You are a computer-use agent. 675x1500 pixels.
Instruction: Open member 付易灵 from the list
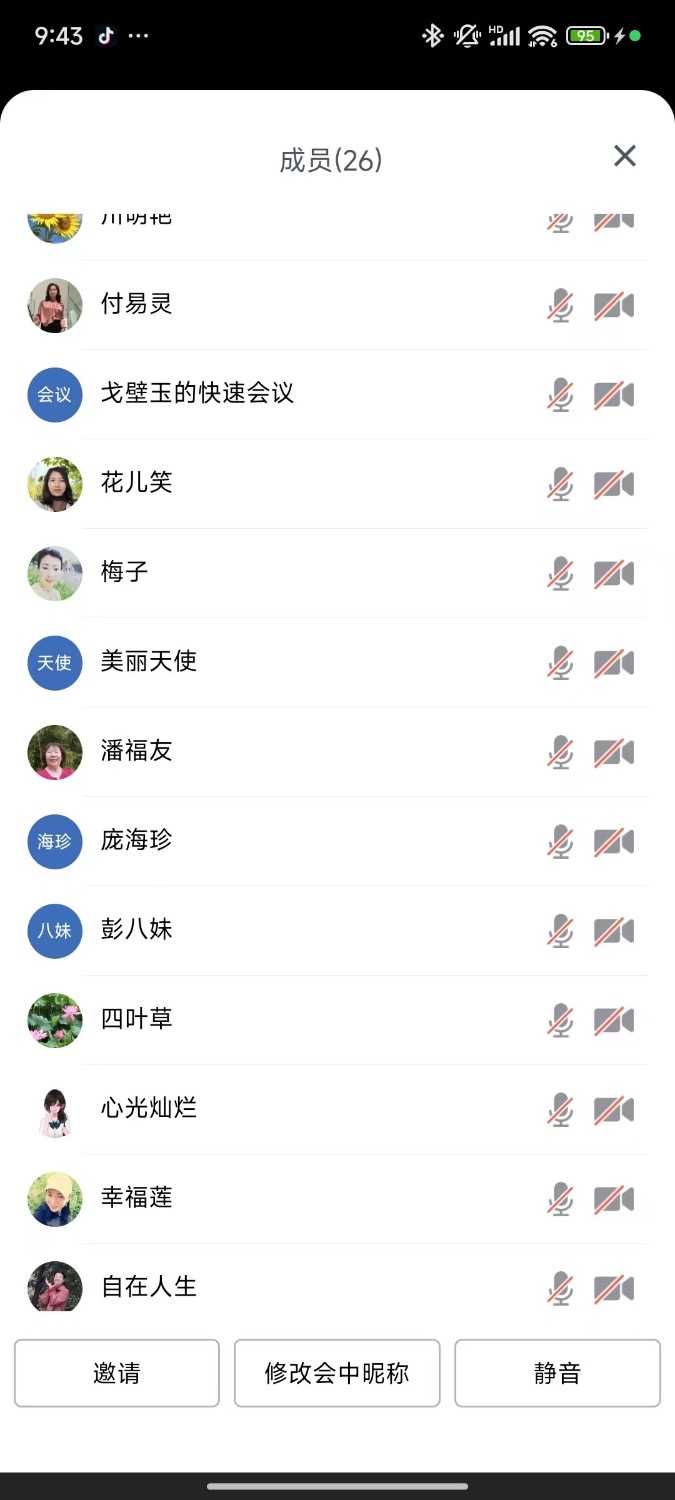point(137,304)
